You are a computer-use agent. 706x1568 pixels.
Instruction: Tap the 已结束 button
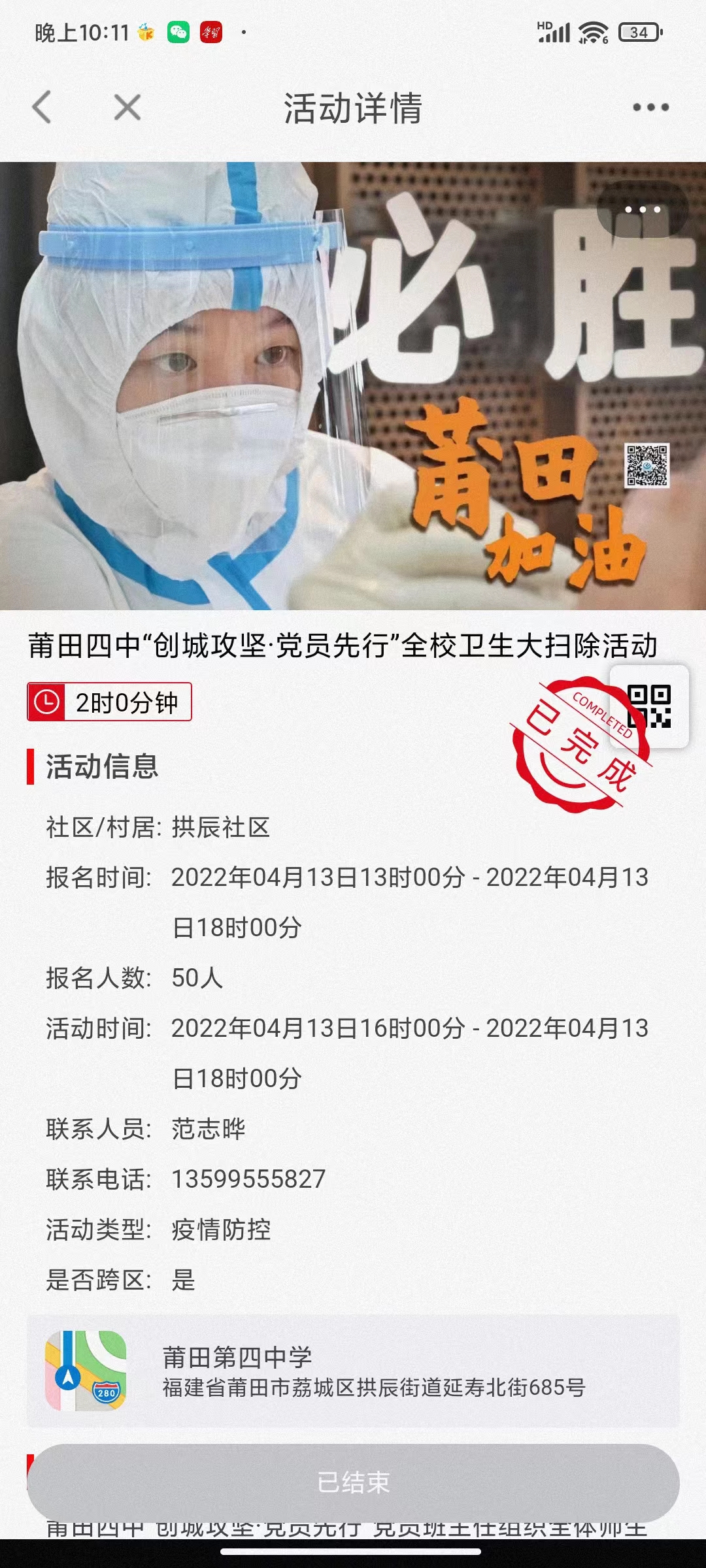click(x=353, y=1482)
